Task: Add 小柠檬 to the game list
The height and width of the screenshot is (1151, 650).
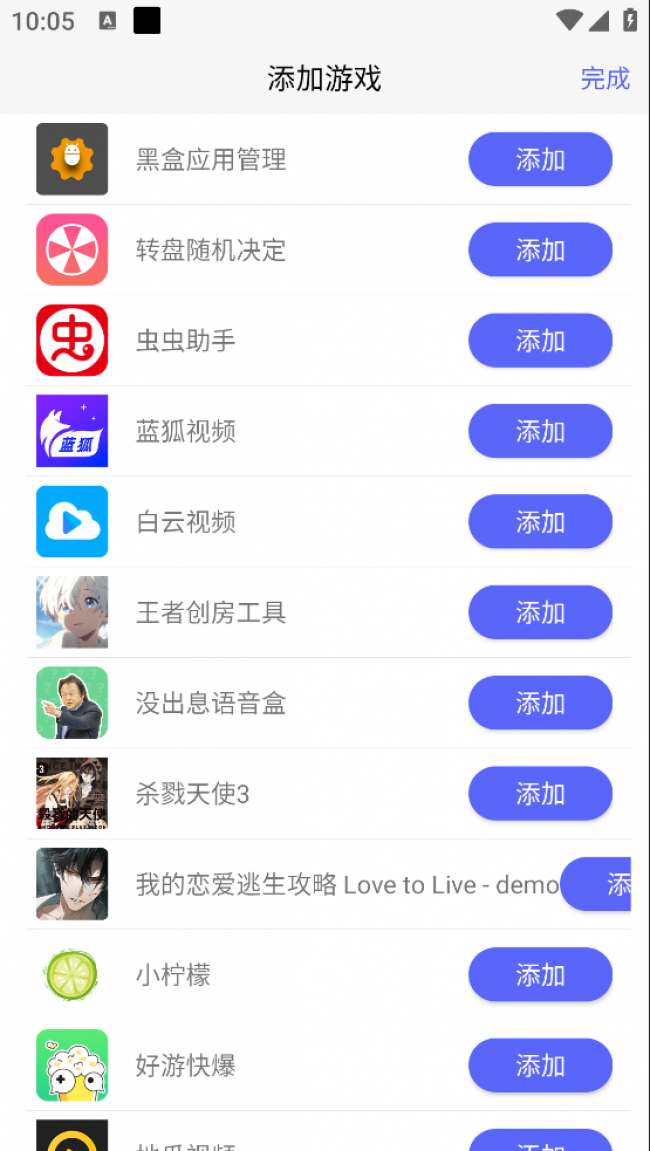Action: point(540,975)
